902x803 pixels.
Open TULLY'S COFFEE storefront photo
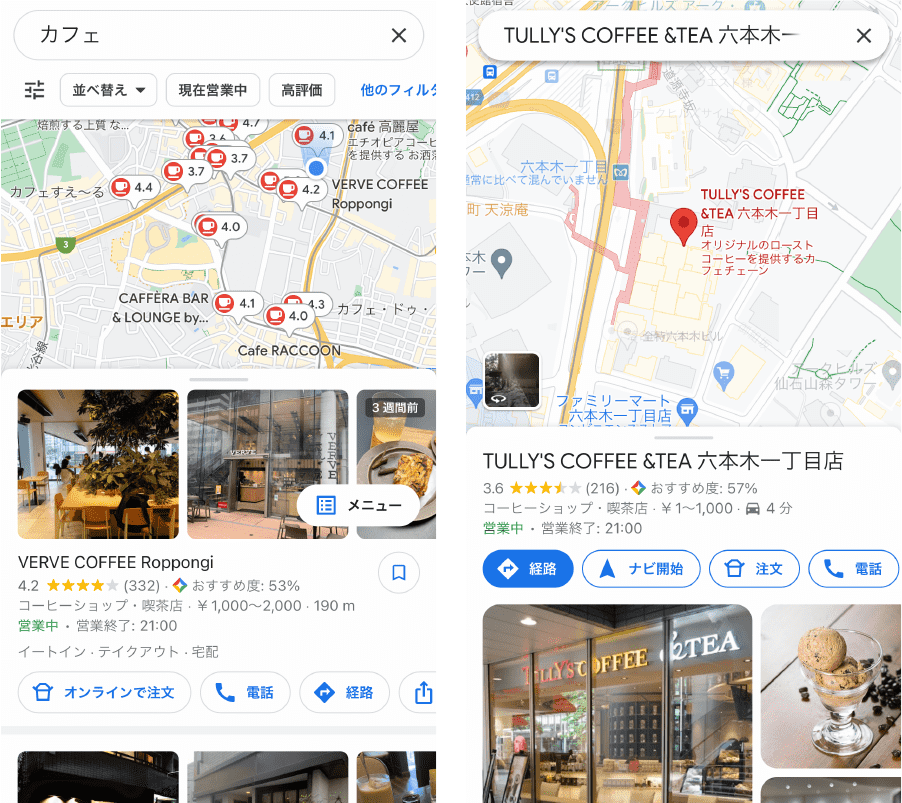pyautogui.click(x=617, y=700)
